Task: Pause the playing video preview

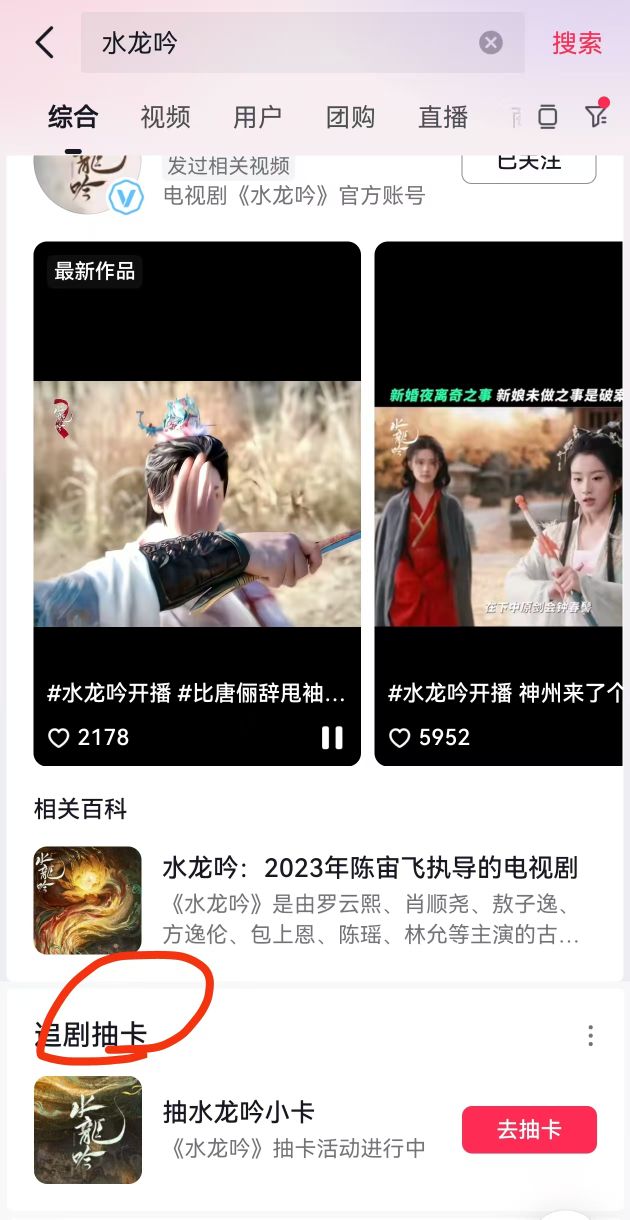Action: 332,738
